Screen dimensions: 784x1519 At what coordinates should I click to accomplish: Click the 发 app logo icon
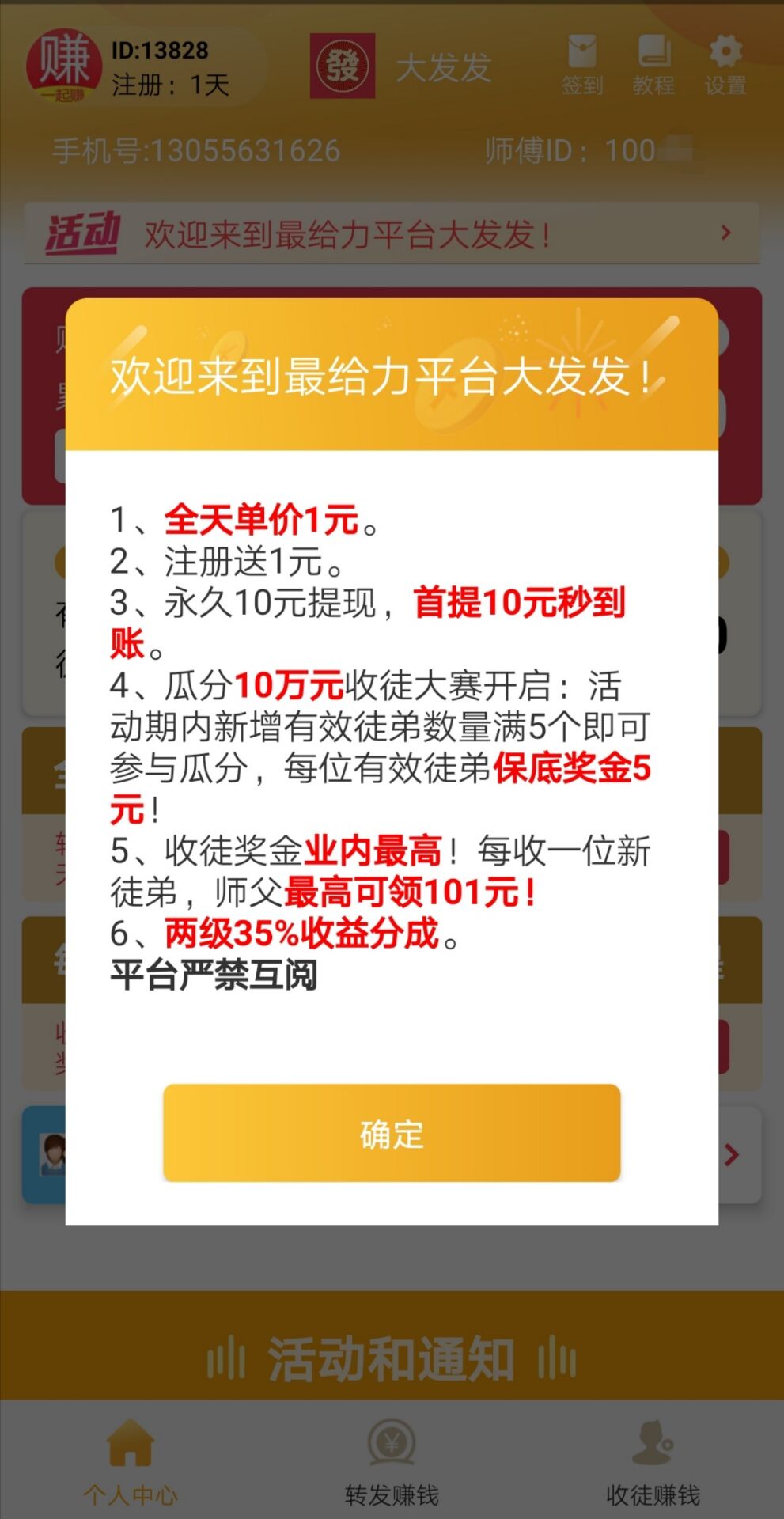point(343,67)
